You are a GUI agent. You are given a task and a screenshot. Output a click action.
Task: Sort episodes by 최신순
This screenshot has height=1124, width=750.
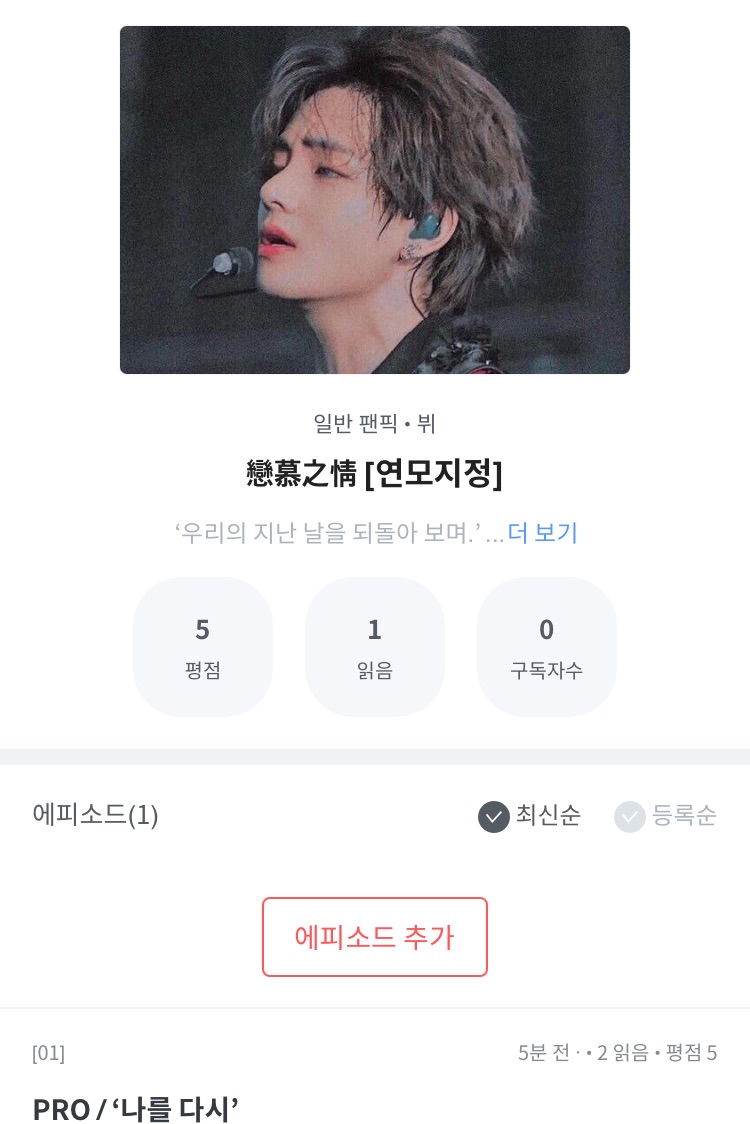pyautogui.click(x=529, y=816)
